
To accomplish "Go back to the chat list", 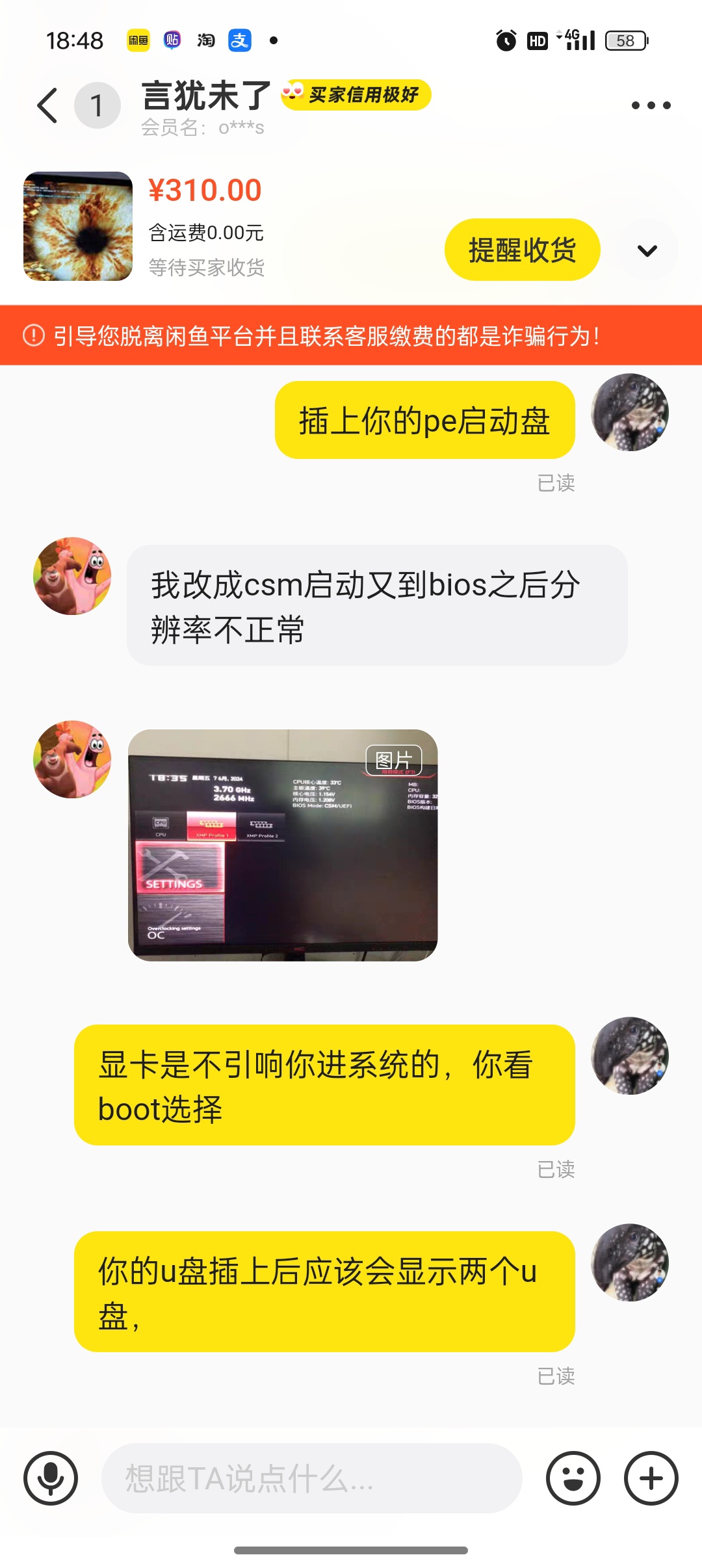I will pyautogui.click(x=48, y=105).
